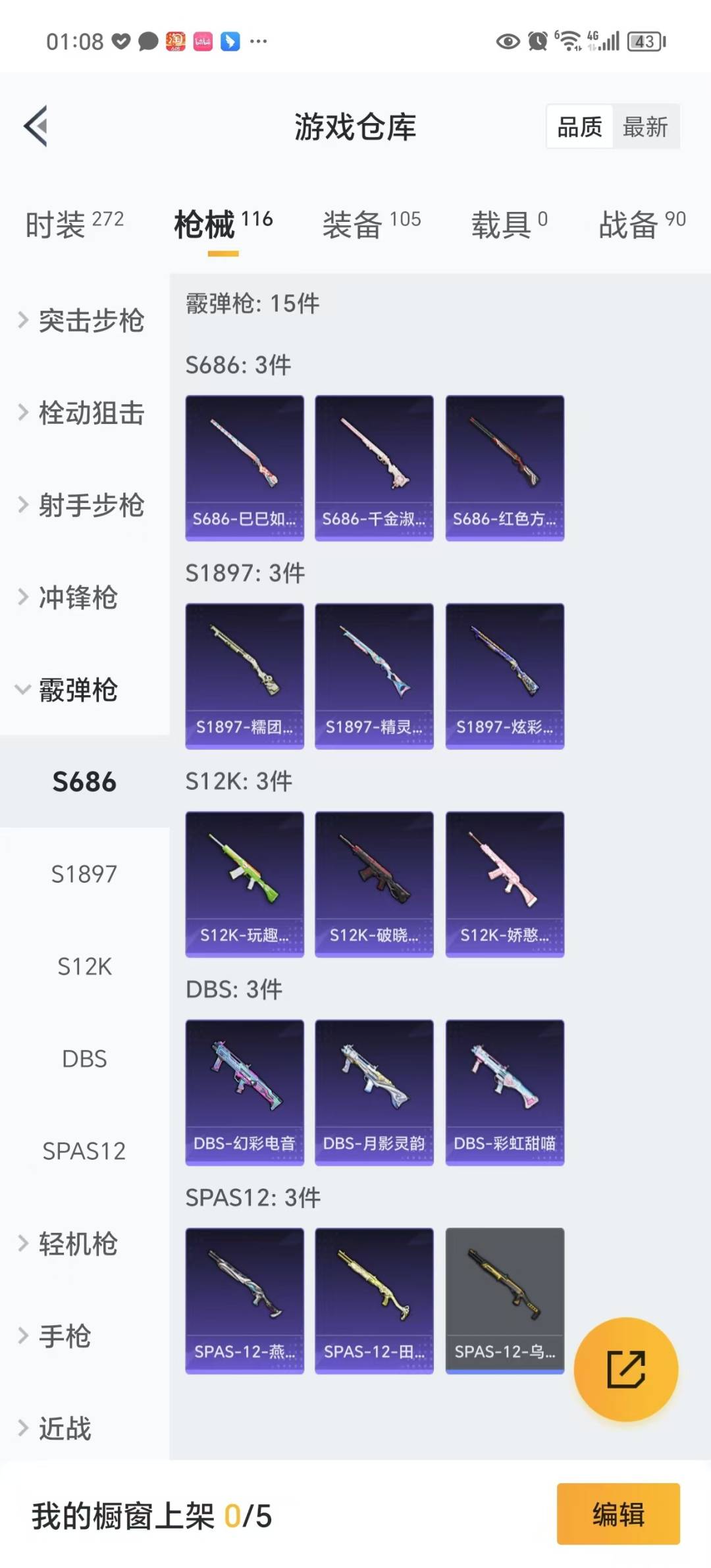Go back using the top-left arrow
This screenshot has height=1568, width=711.
click(36, 126)
